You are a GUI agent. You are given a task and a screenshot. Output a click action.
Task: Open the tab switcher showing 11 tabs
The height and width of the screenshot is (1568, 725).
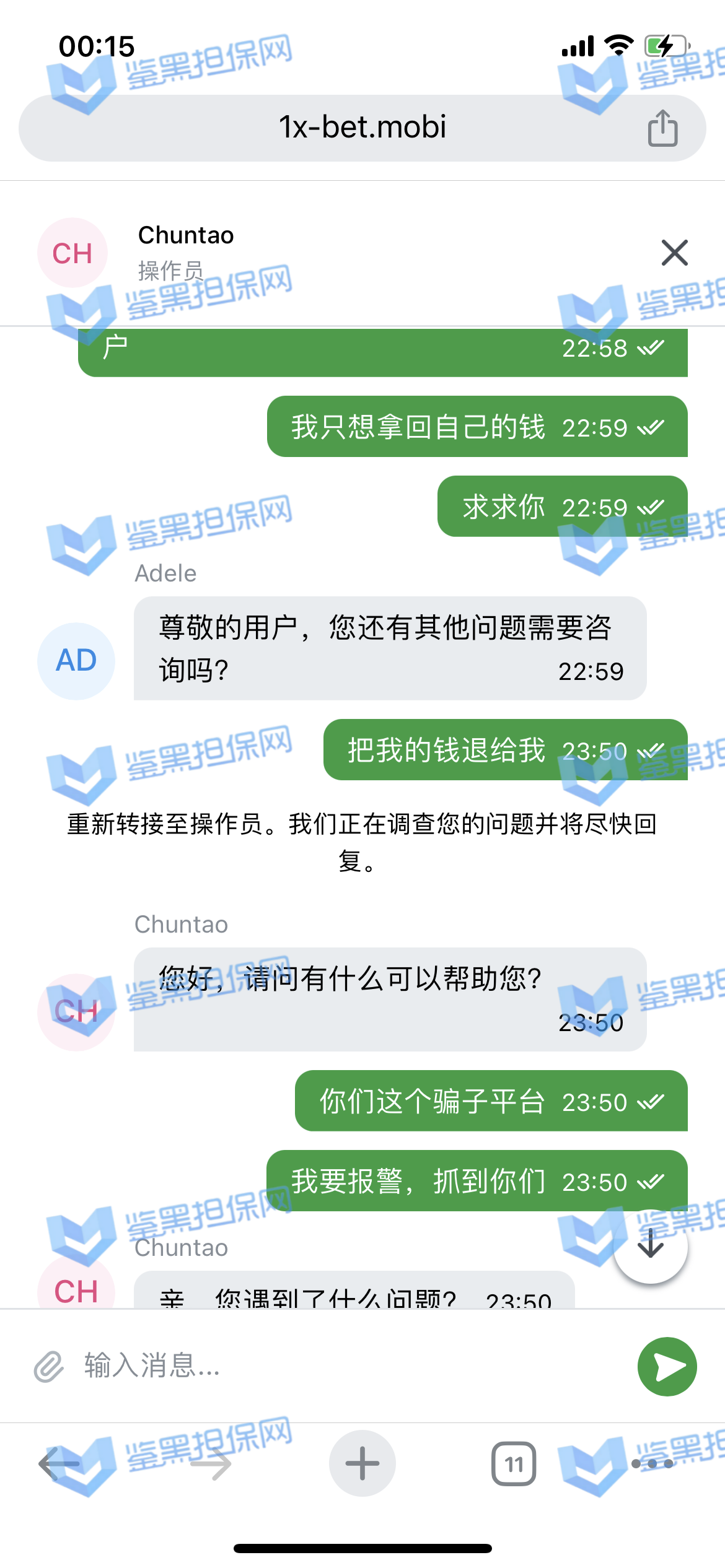[514, 1464]
